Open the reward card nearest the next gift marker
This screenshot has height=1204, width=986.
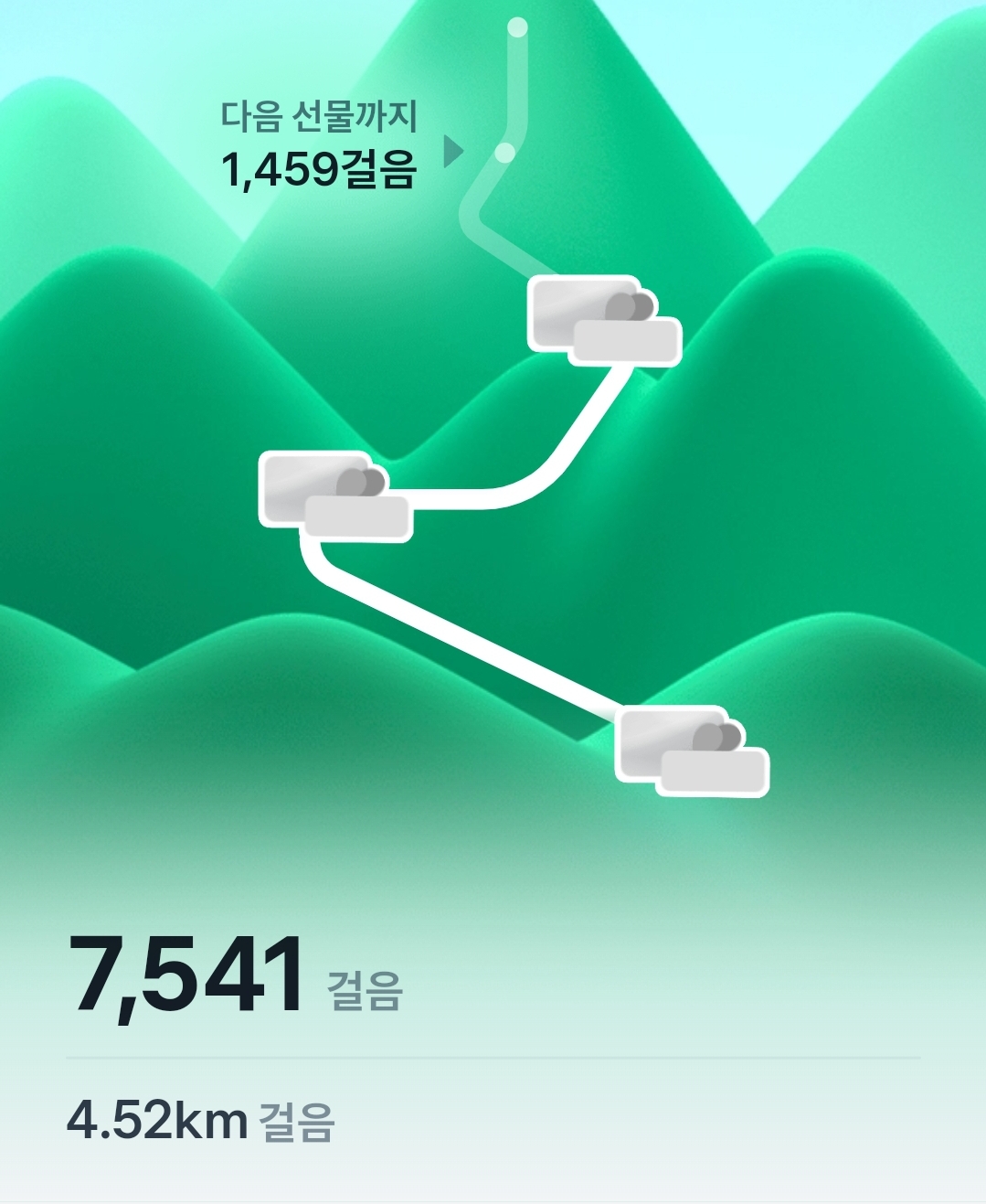(x=604, y=320)
